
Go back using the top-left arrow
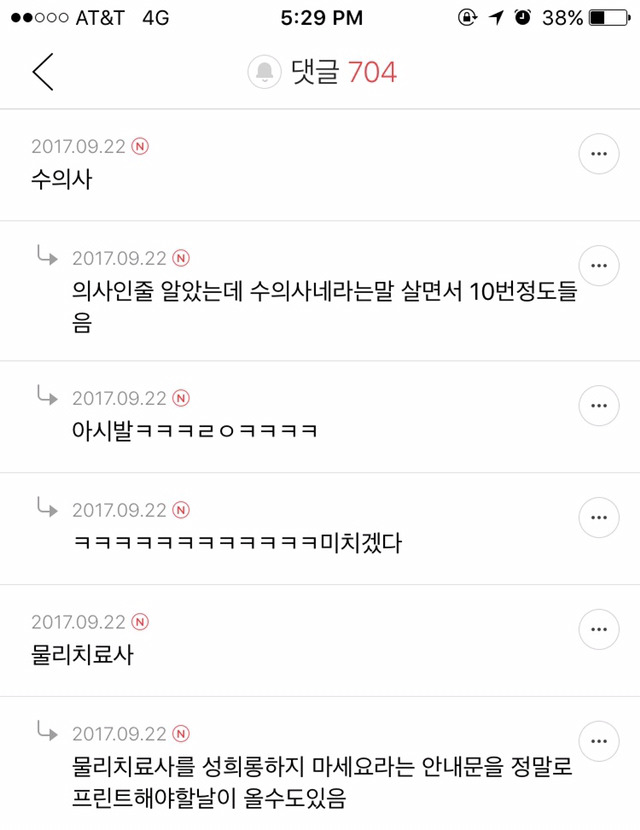pos(42,72)
